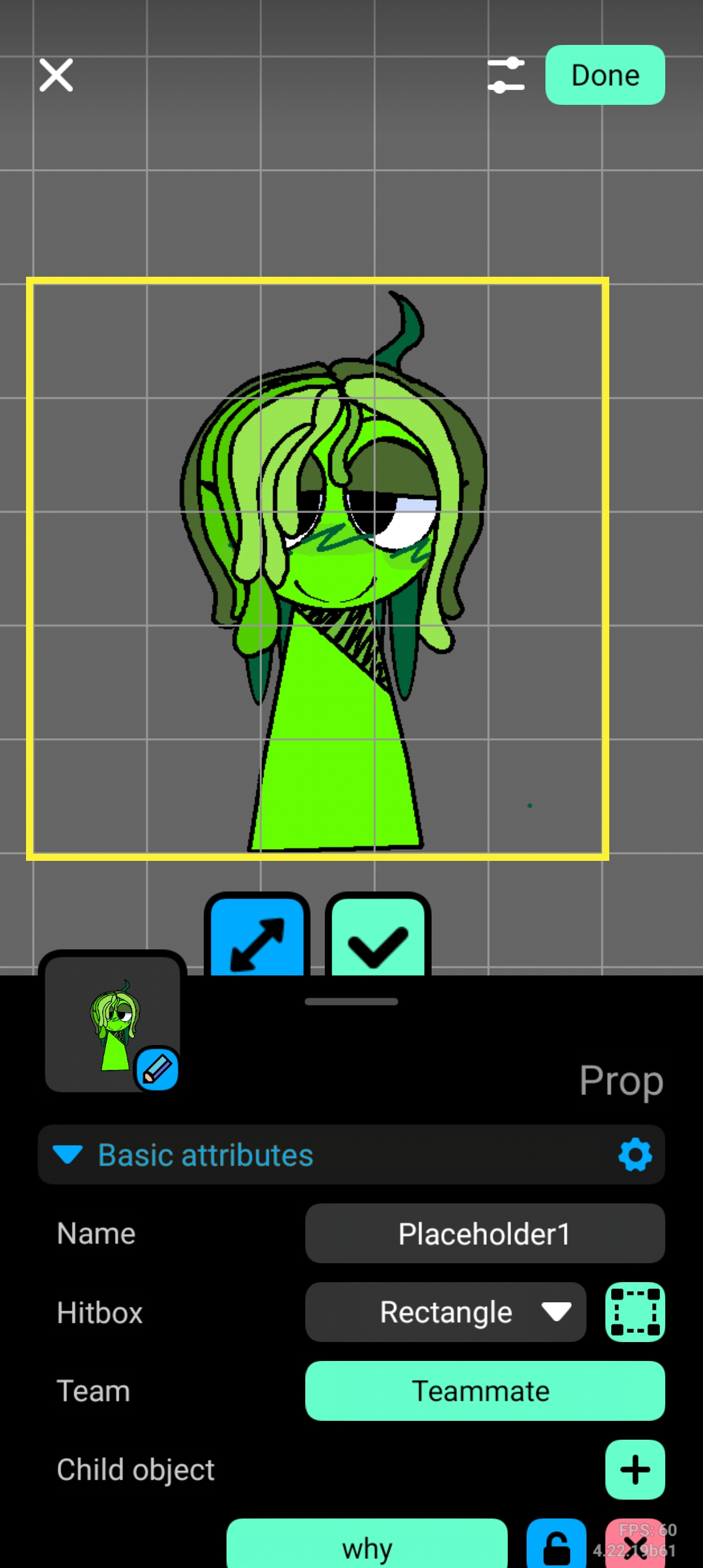
Task: Change the Team setting from Teammate
Action: [484, 1391]
